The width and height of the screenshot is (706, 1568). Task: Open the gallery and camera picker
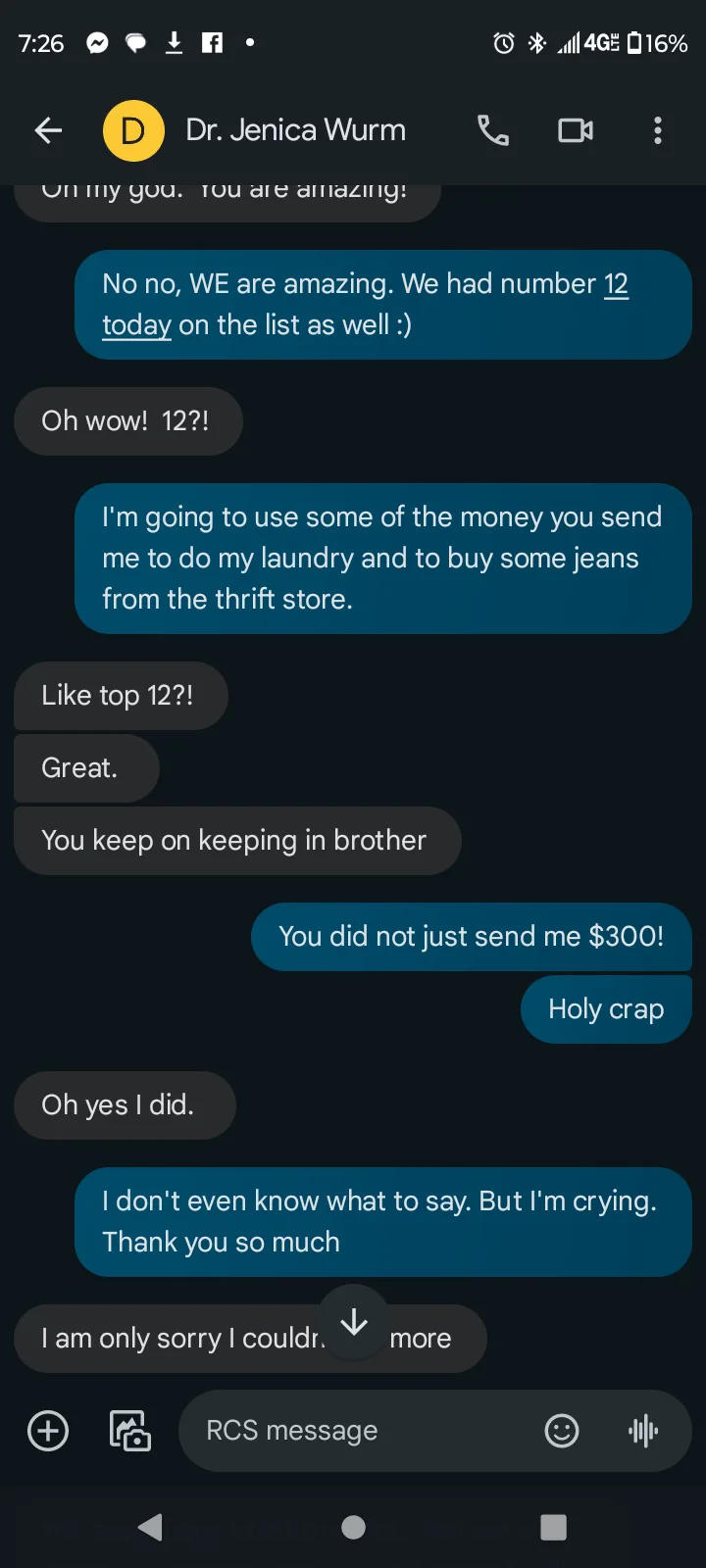point(129,1431)
